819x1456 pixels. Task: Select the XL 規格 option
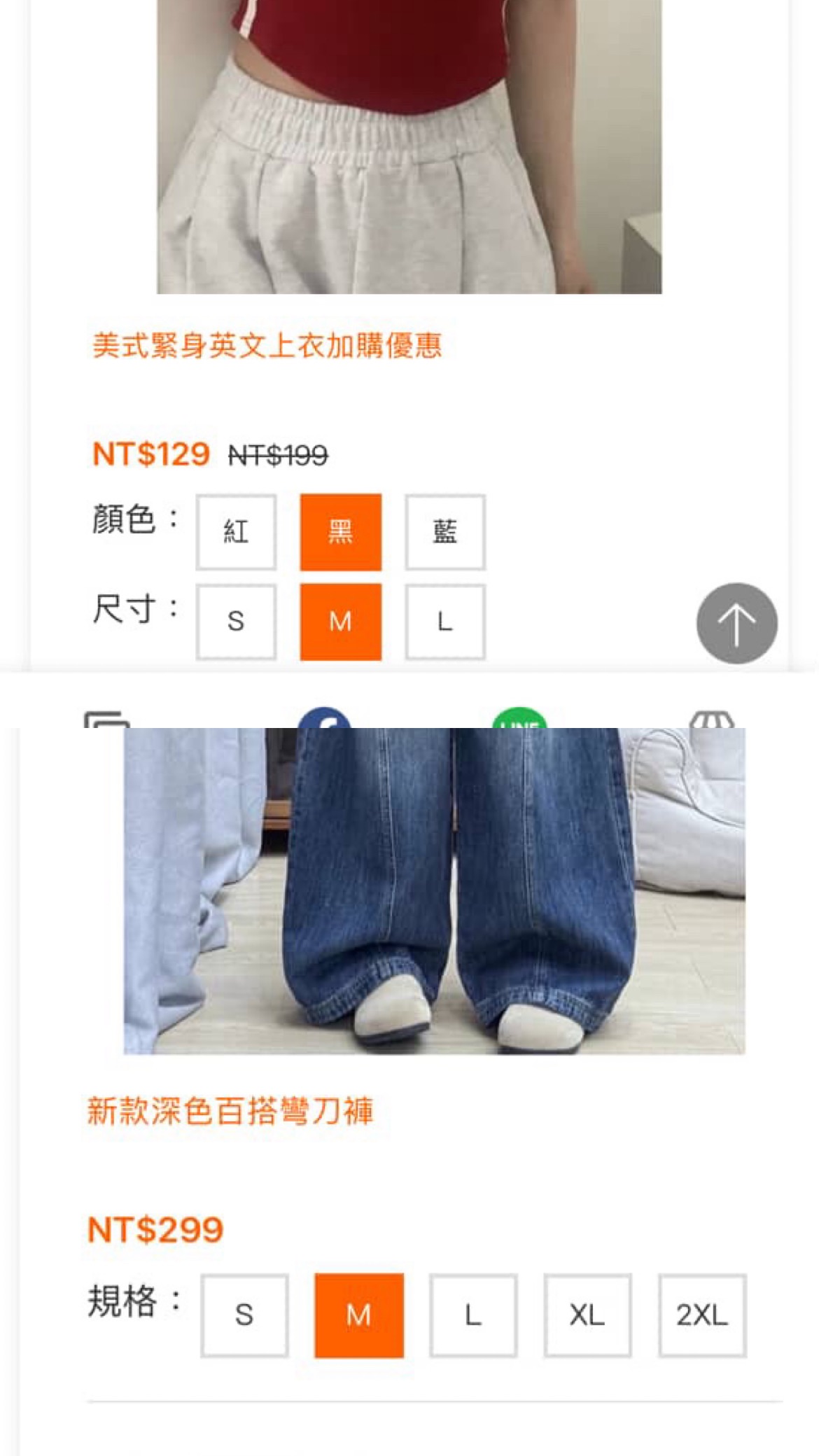pyautogui.click(x=587, y=1315)
